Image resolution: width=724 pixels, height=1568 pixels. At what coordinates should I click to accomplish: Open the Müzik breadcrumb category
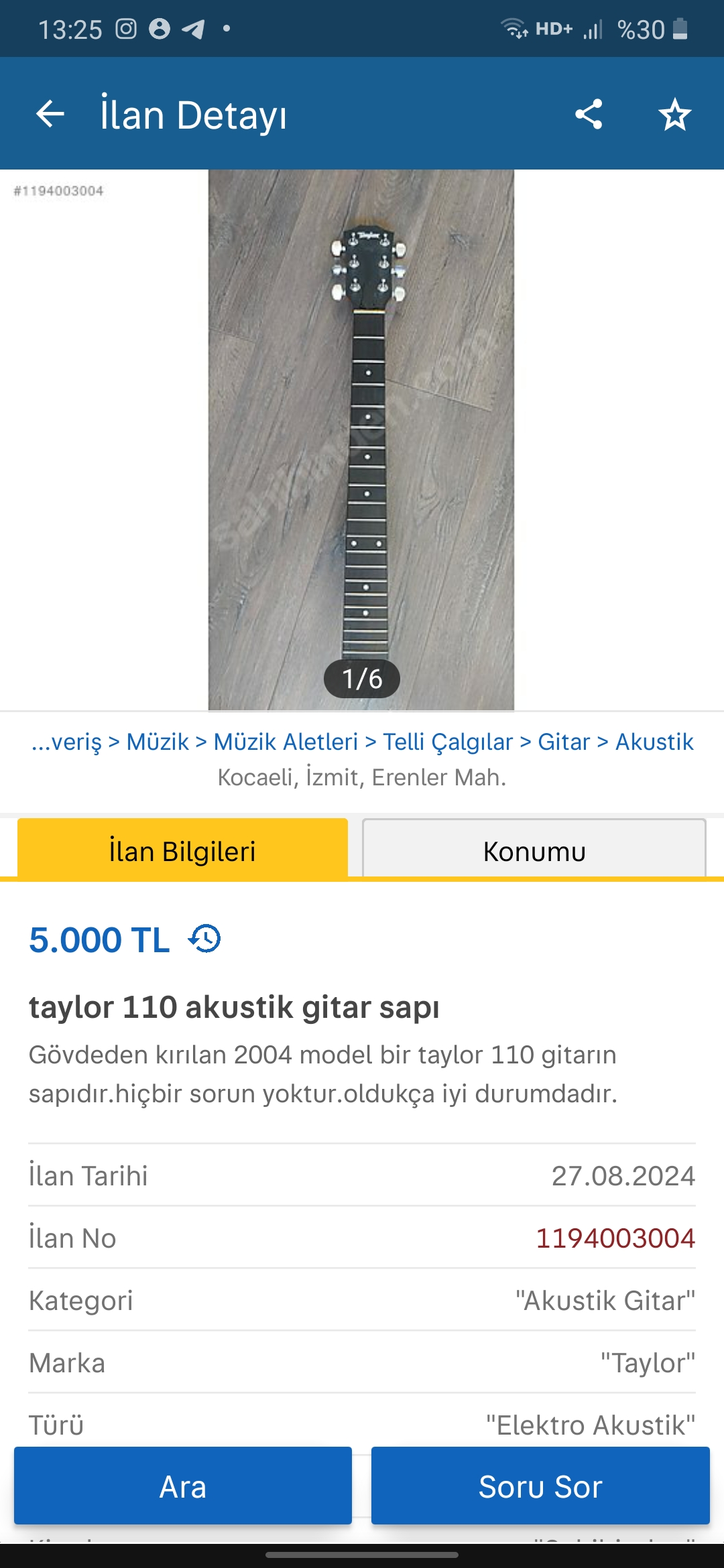158,742
